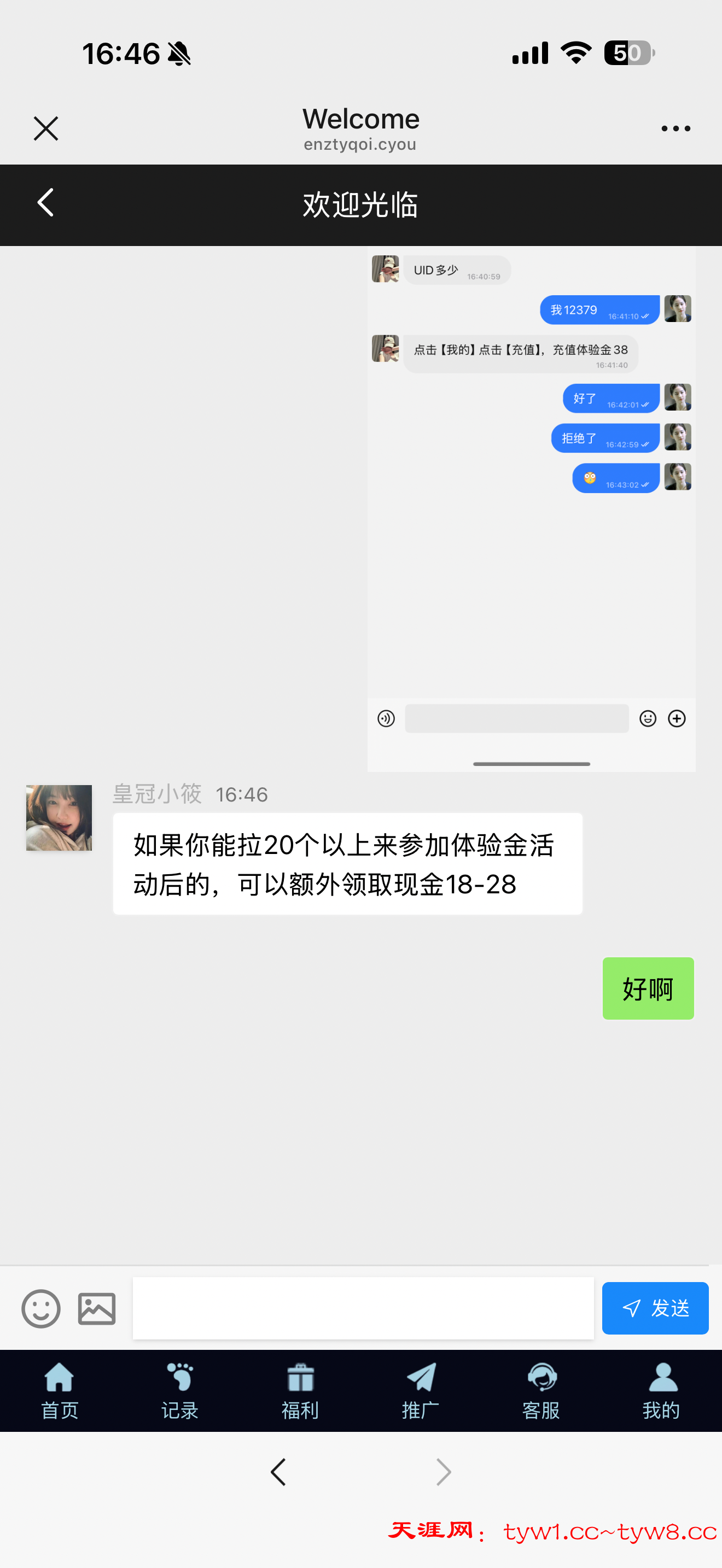Switch to the 记录 tab
The width and height of the screenshot is (722, 1568).
[x=179, y=1390]
